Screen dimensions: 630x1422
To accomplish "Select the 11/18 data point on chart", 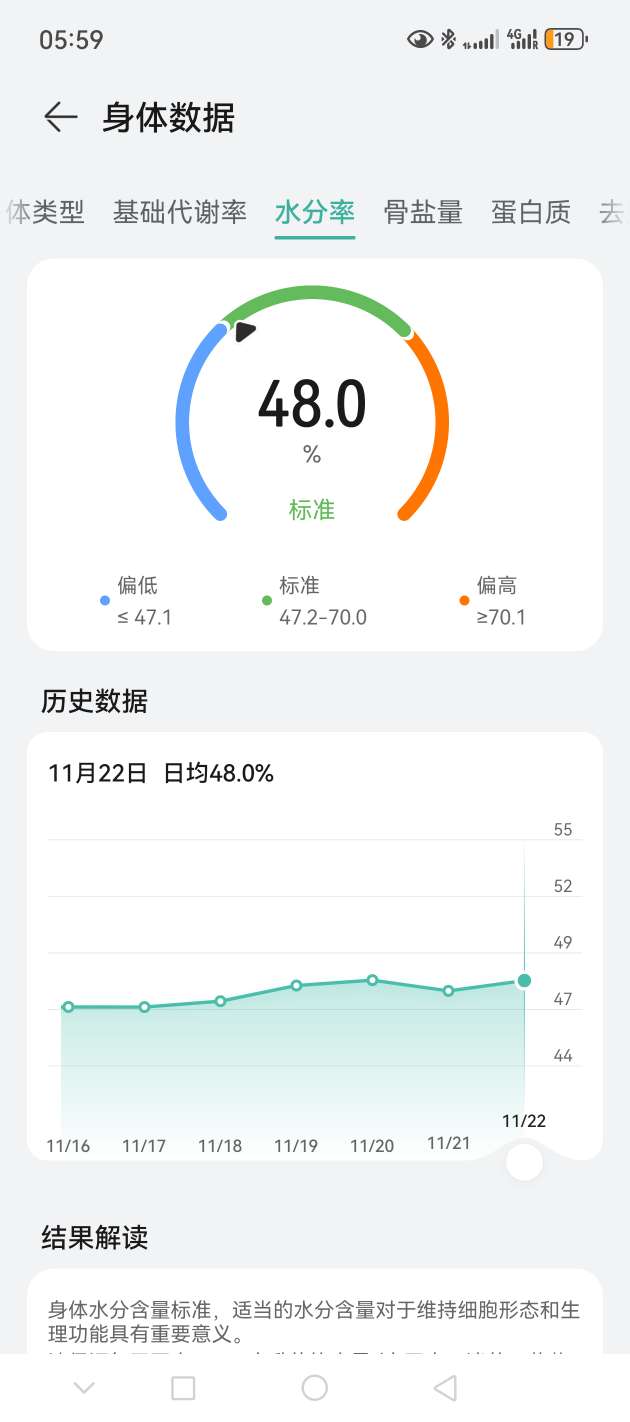I will (x=220, y=1001).
